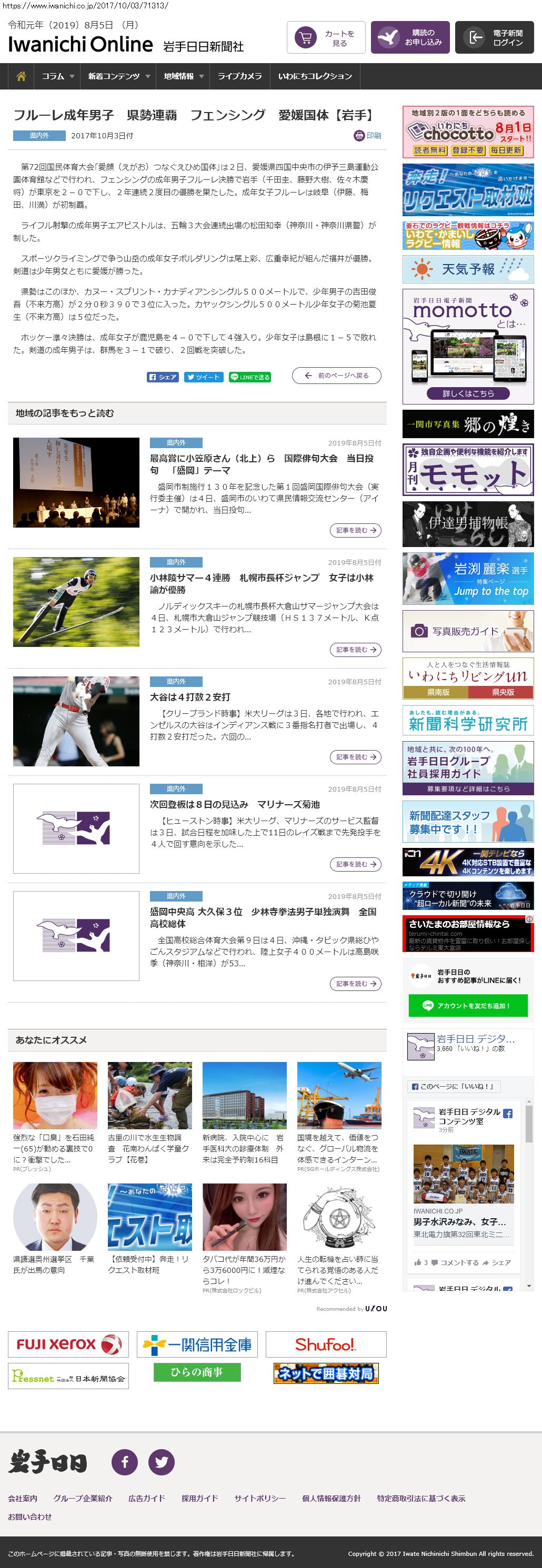The width and height of the screenshot is (542, 1568).
Task: Share article on Facebook with シェア
Action: (x=163, y=377)
